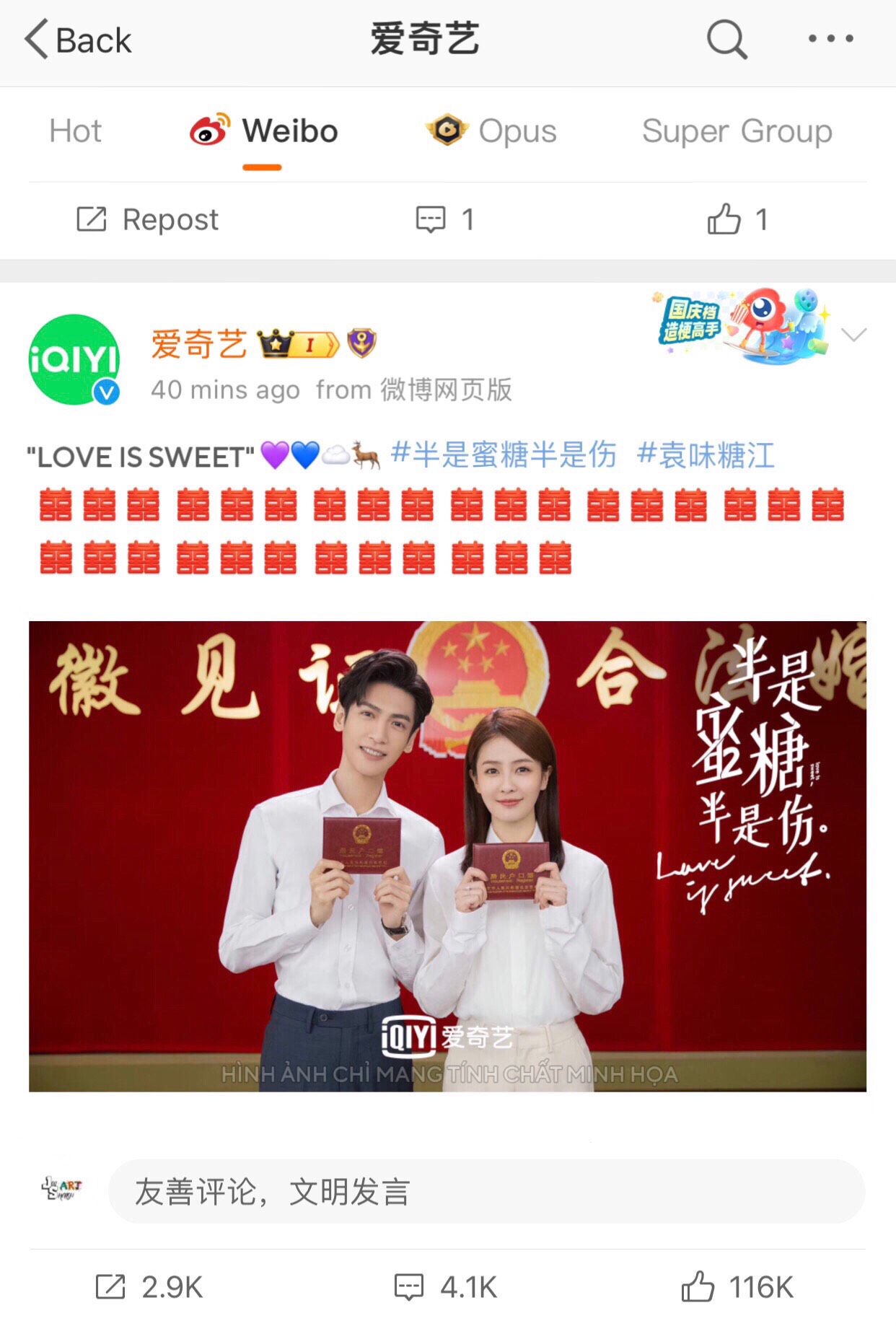Open the 爱奇艺 profile avatar

tap(74, 359)
